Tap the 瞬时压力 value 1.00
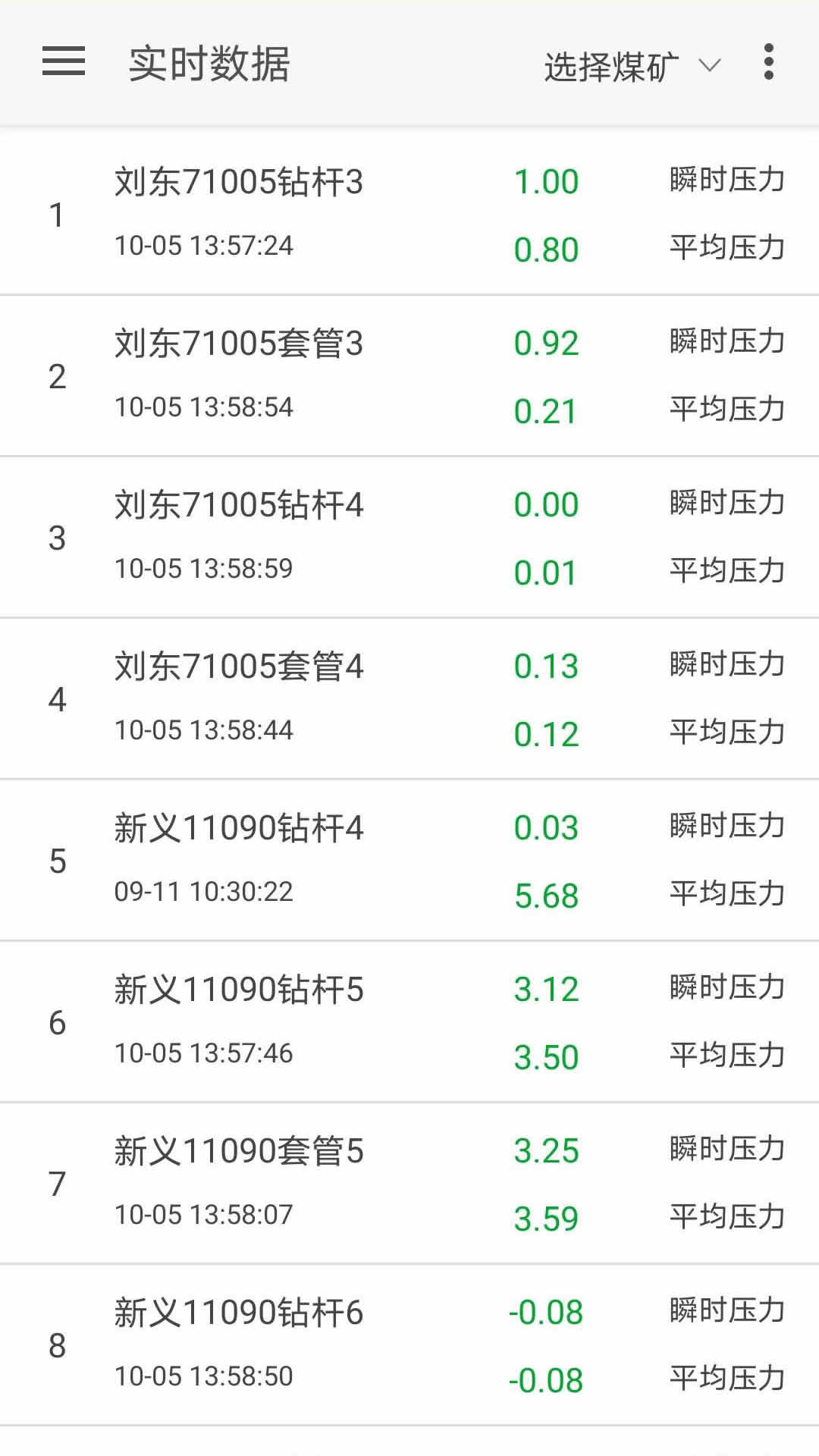The width and height of the screenshot is (819, 1456). (548, 182)
